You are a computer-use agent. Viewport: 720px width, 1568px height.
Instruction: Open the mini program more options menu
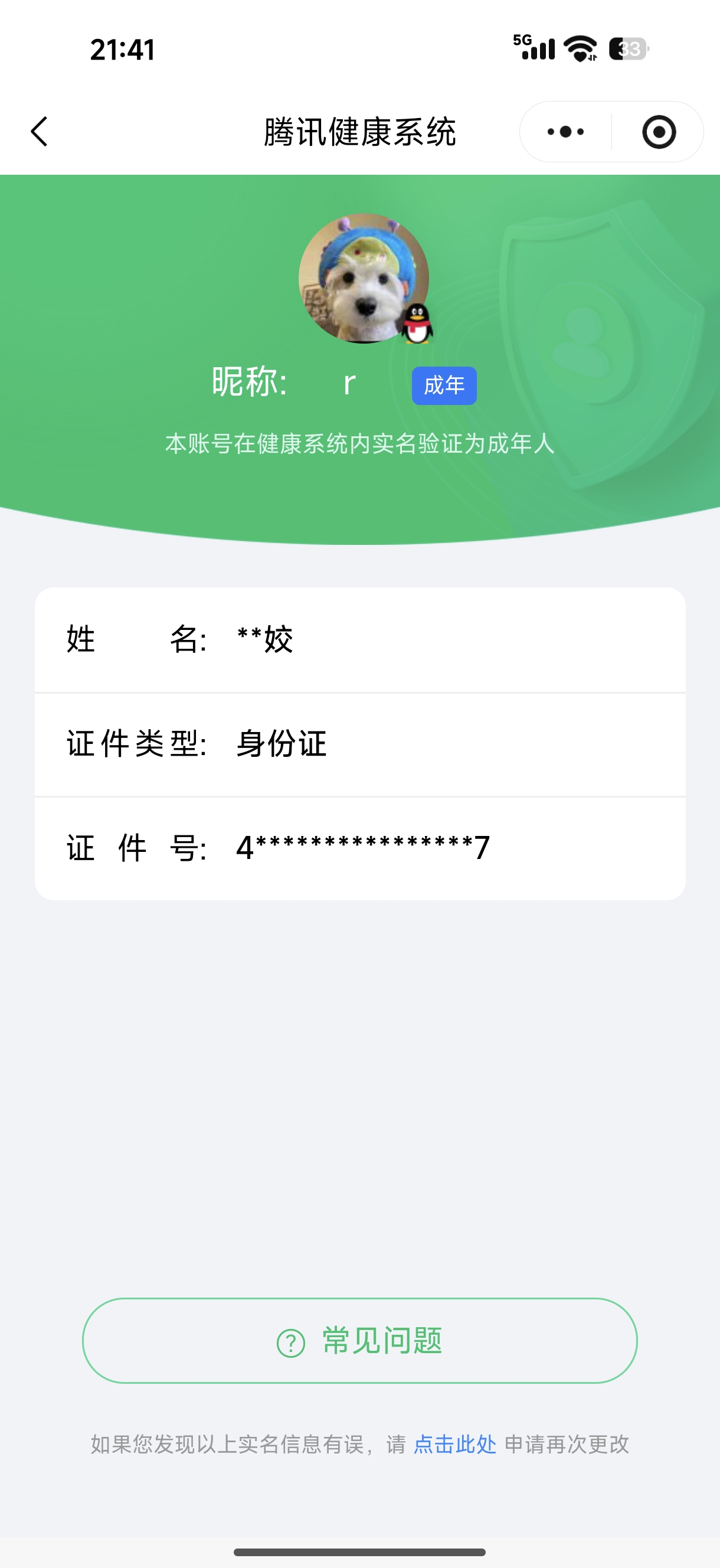tap(564, 131)
